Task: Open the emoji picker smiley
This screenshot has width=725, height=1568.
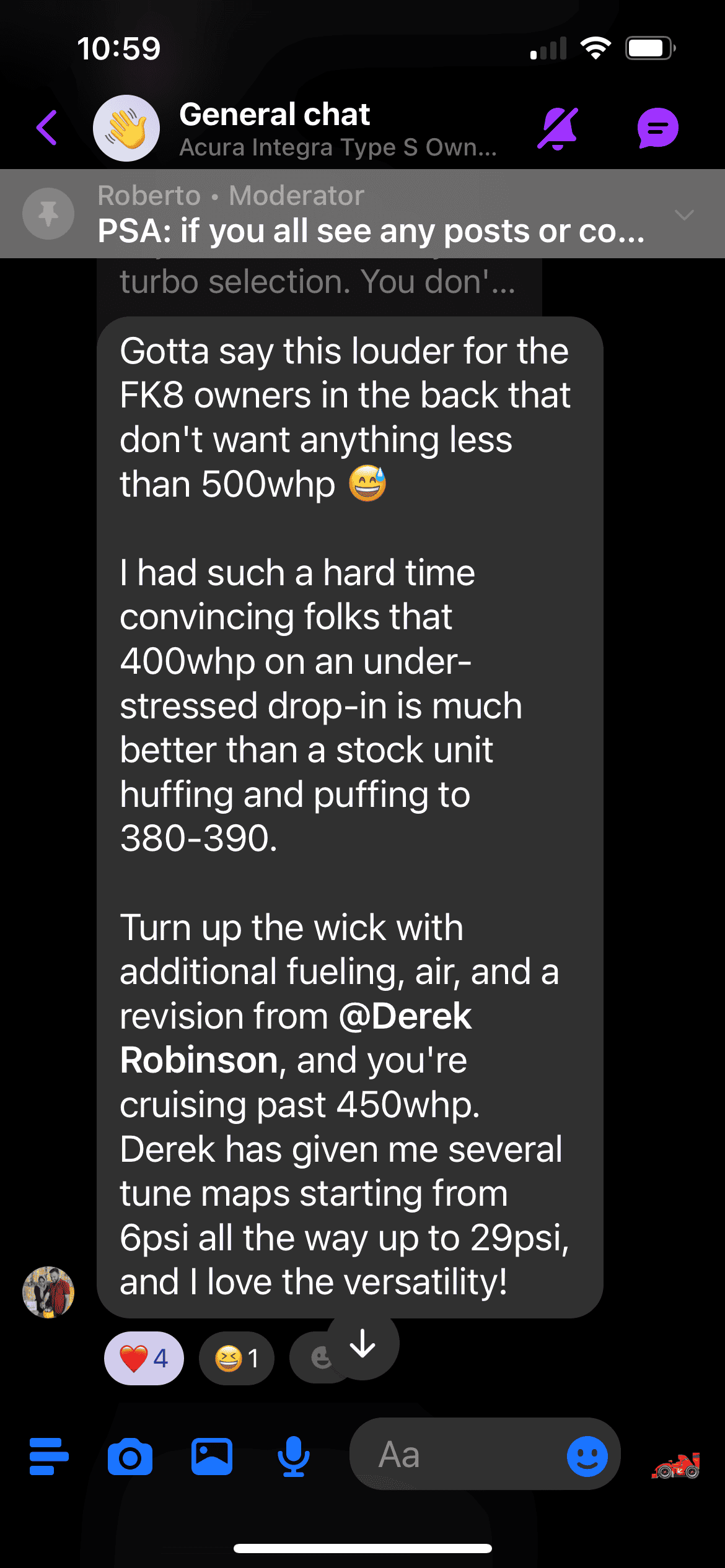Action: (x=587, y=1456)
